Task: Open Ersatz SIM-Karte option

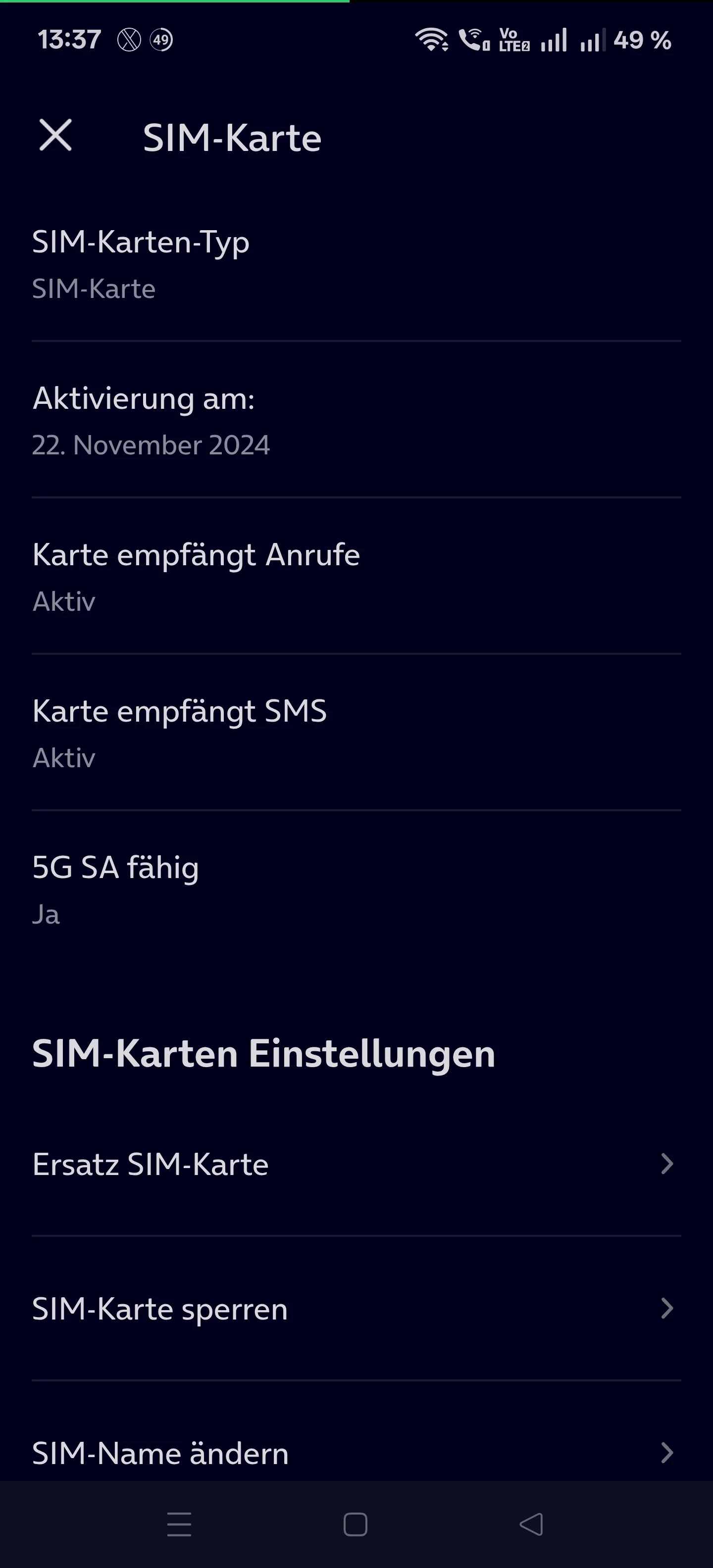Action: pos(356,1165)
